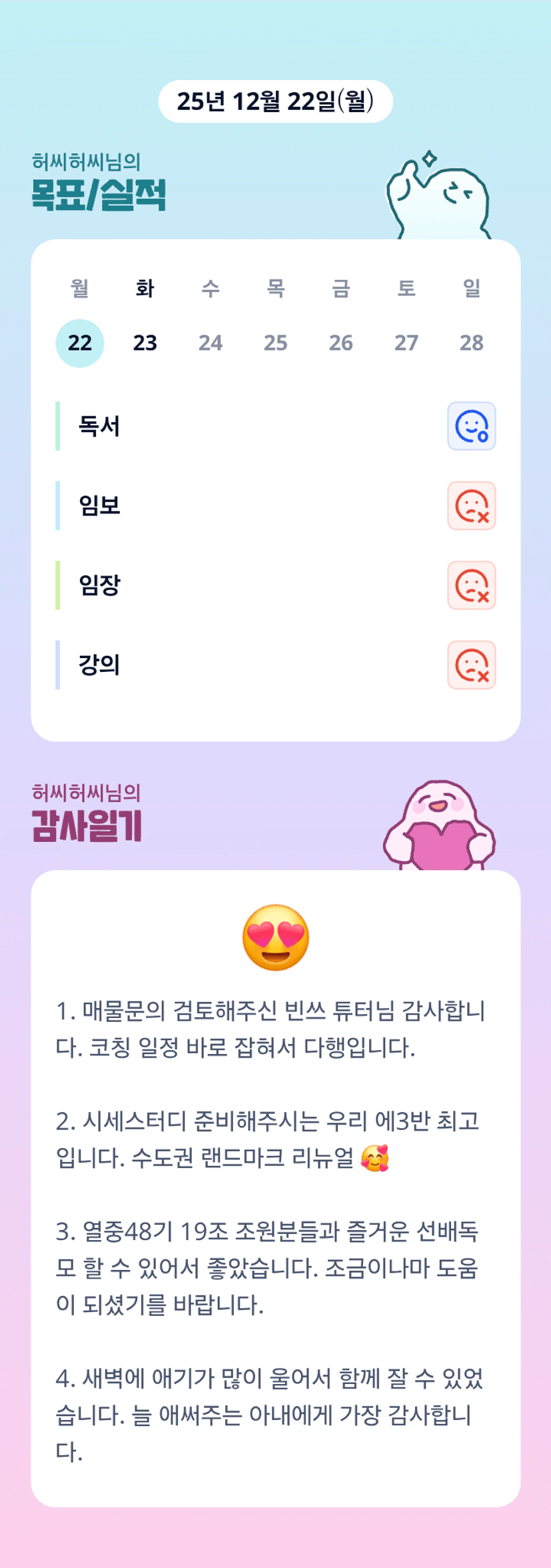Select Sunday the 28th

point(472,343)
